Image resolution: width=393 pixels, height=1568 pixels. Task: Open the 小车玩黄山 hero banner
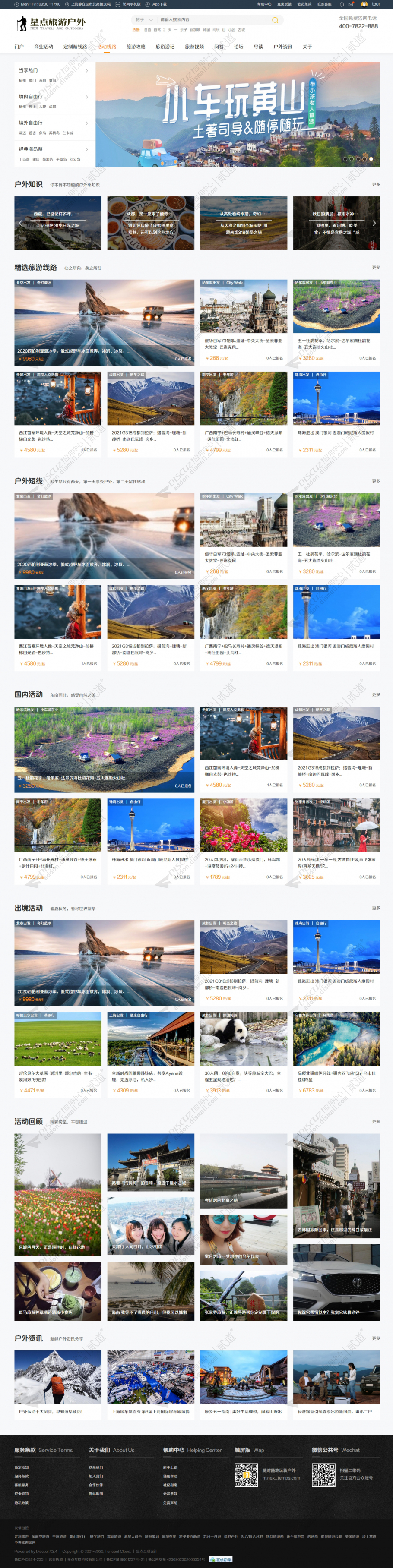pyautogui.click(x=238, y=114)
